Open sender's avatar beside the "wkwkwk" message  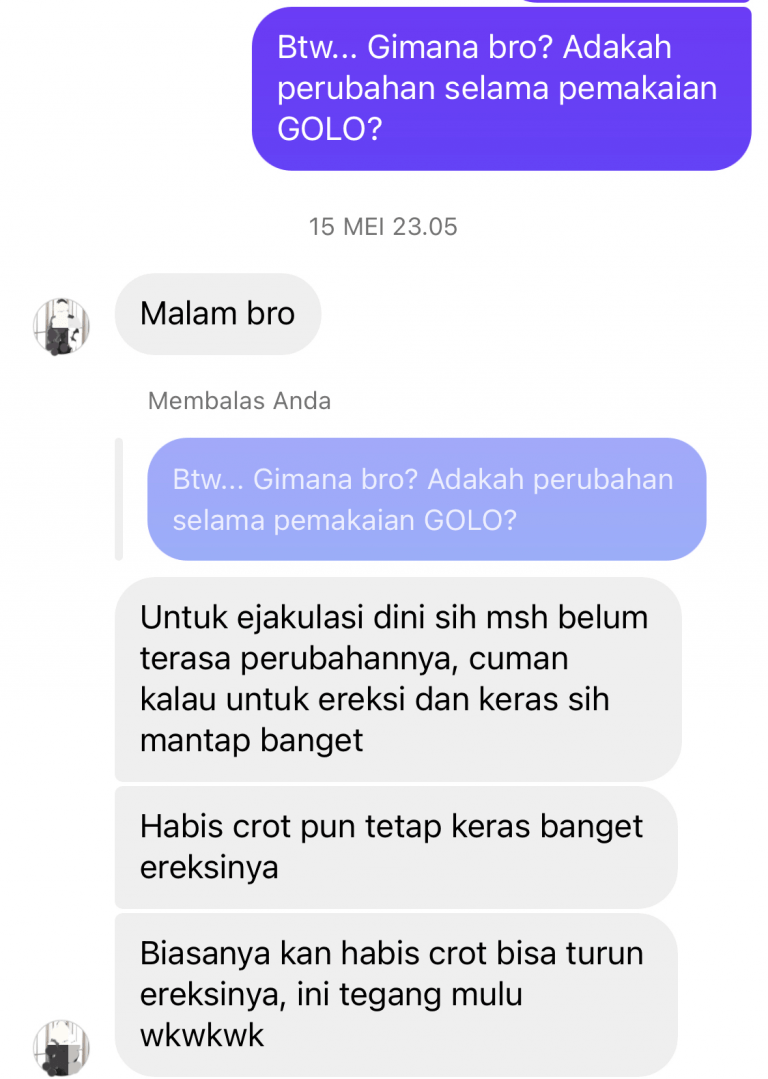62,1048
